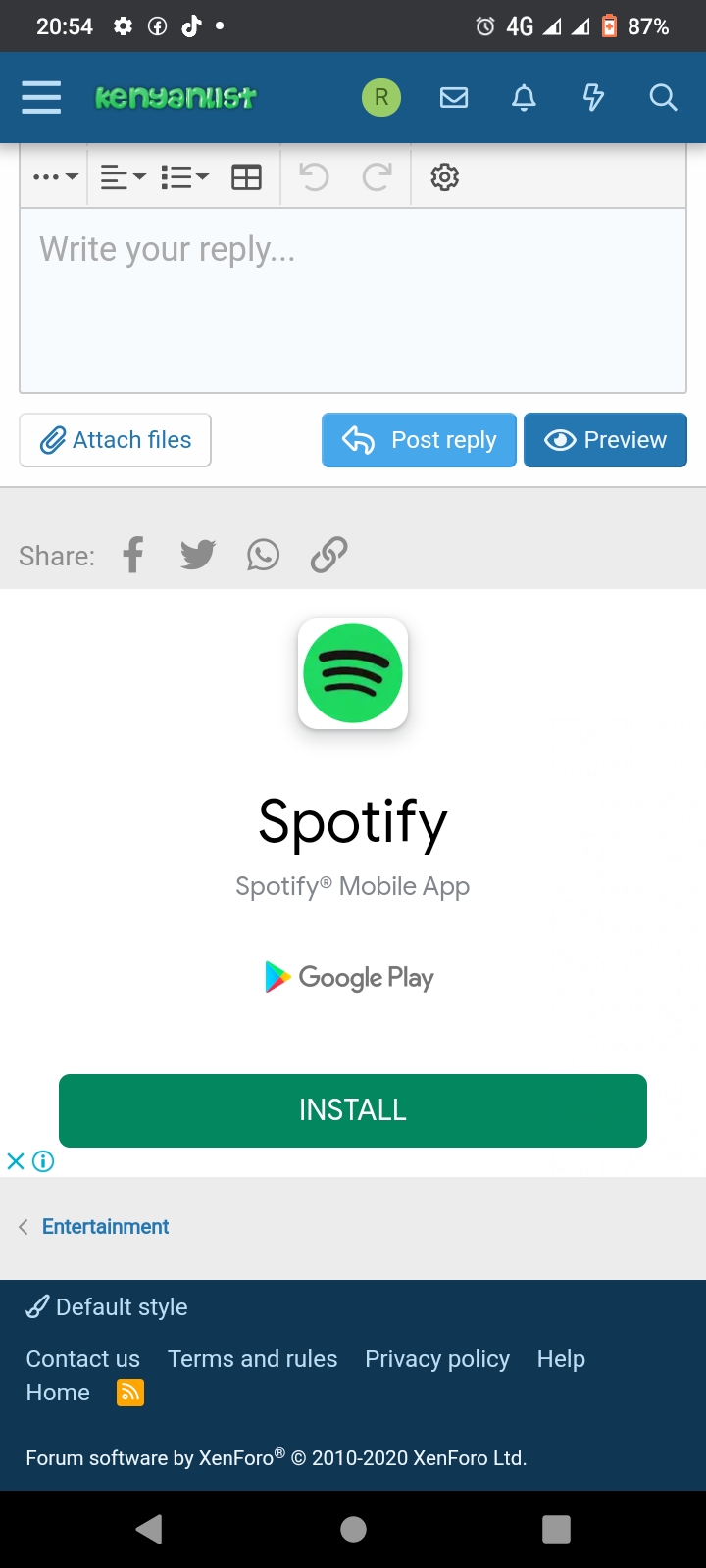This screenshot has width=706, height=1568.
Task: Open the What's new lightning icon
Action: pyautogui.click(x=593, y=97)
